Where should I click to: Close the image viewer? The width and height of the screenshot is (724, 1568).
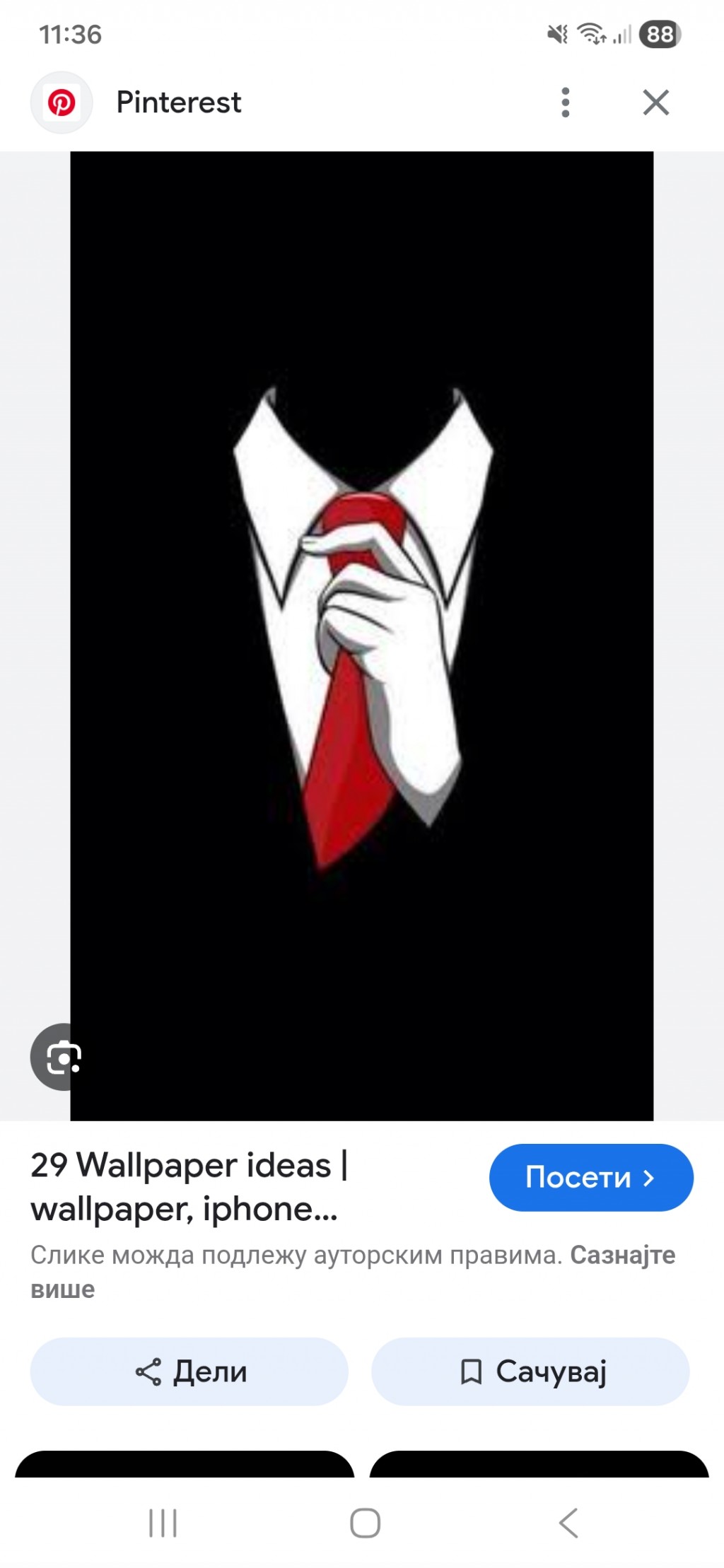(655, 103)
